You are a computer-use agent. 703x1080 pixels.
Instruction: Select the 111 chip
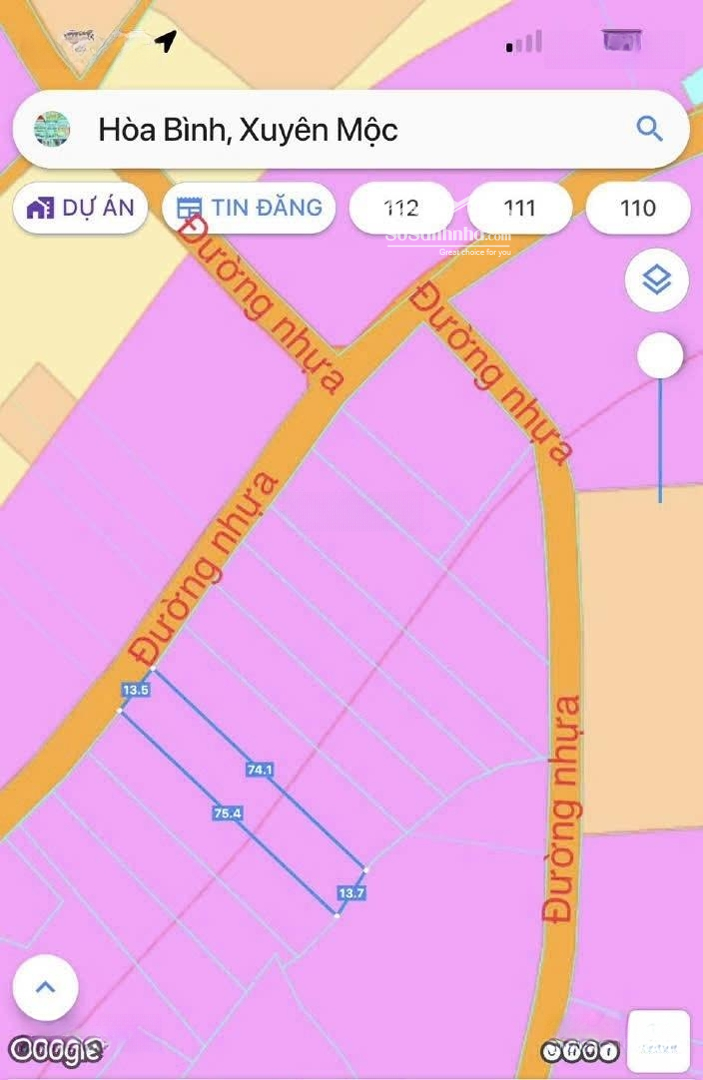(x=519, y=208)
